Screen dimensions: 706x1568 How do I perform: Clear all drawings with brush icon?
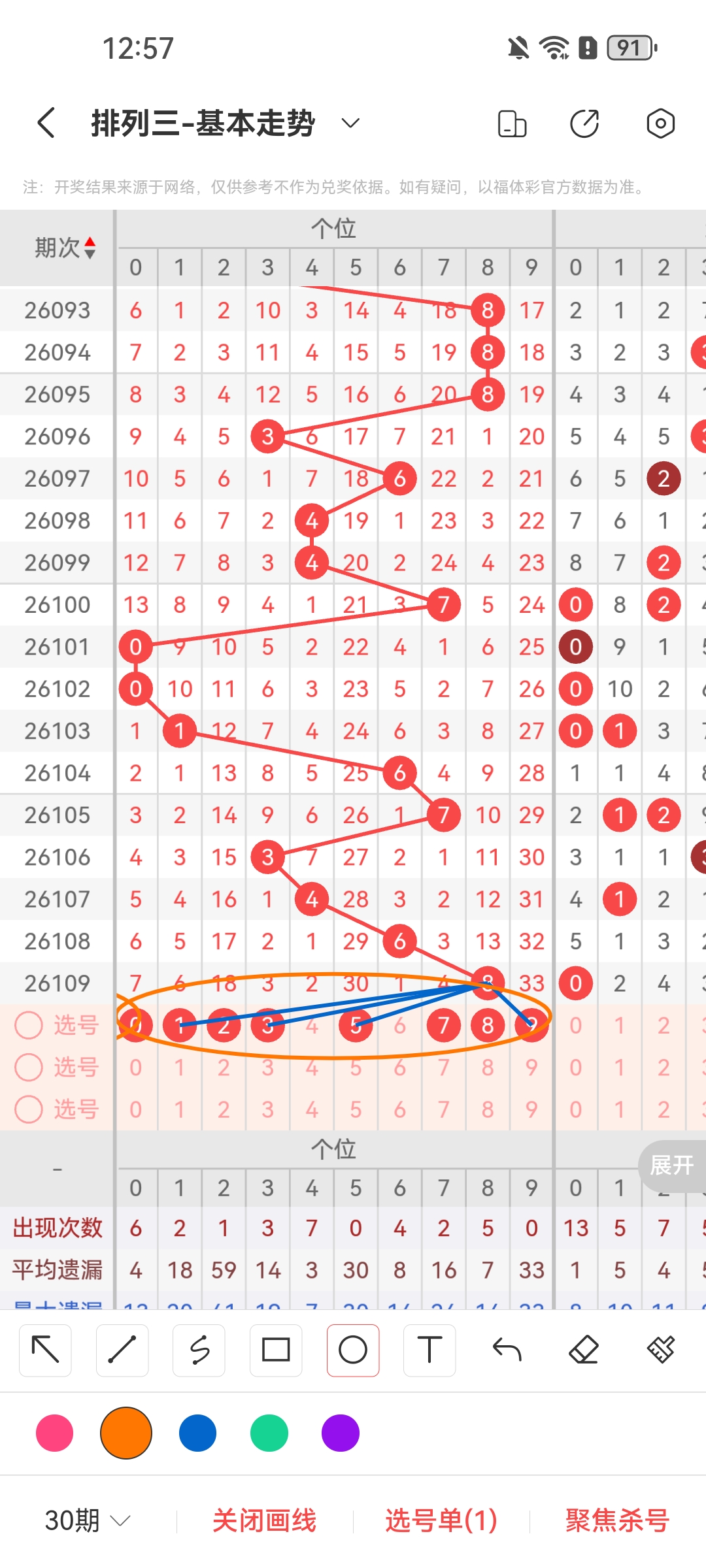point(660,1350)
